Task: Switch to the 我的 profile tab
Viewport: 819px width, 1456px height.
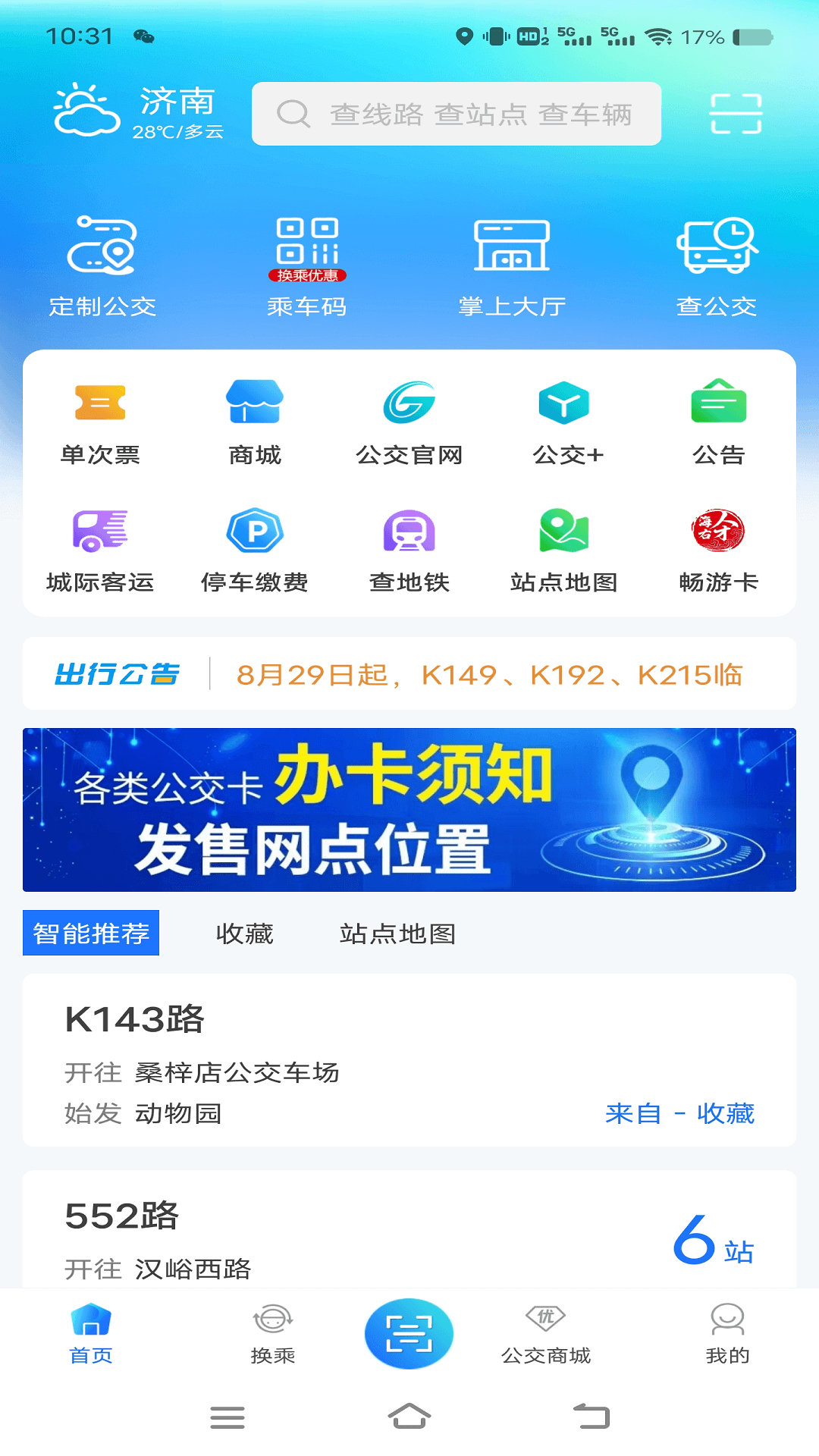Action: tap(727, 1334)
